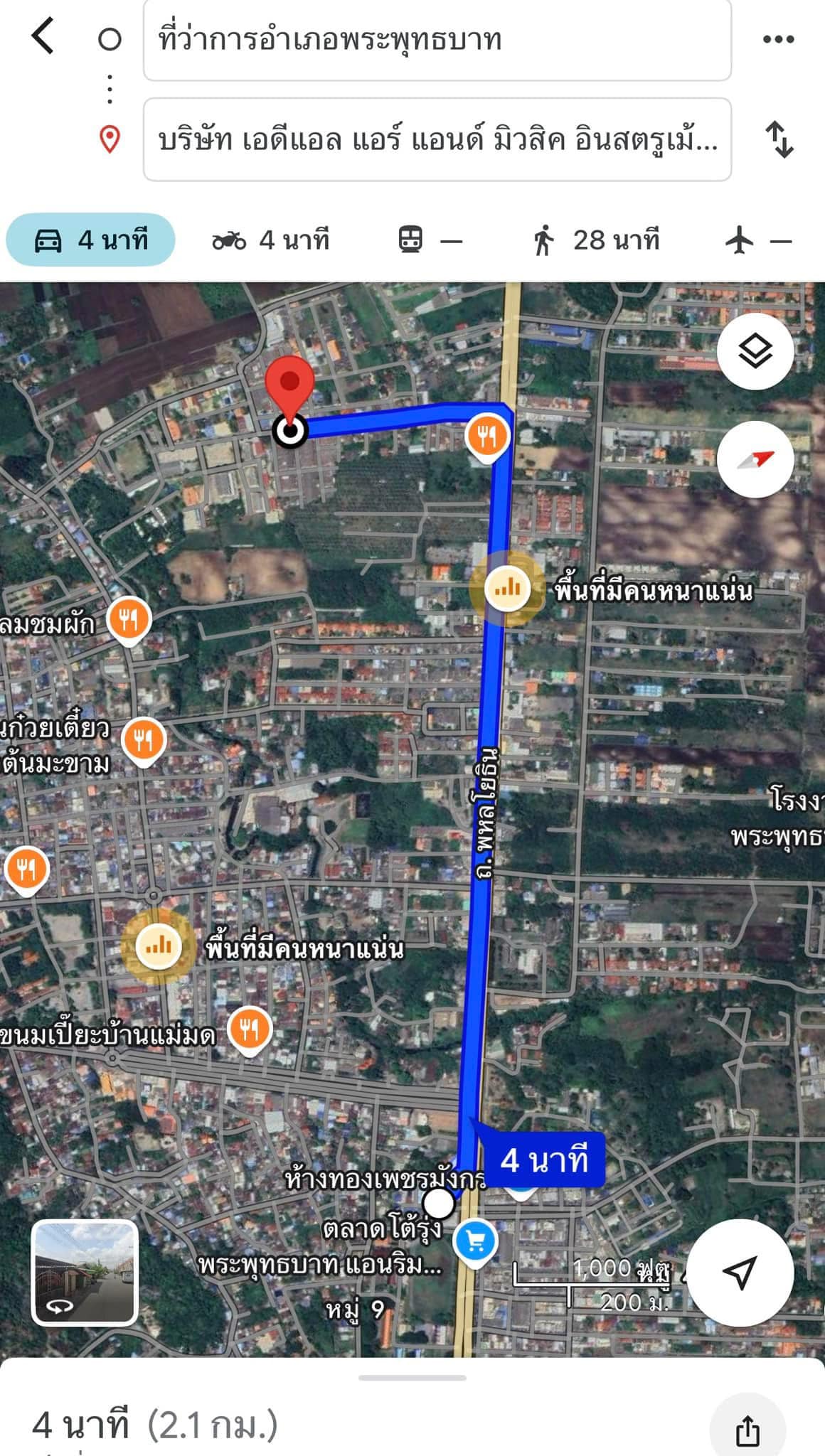Open the map layers selector

(x=755, y=351)
